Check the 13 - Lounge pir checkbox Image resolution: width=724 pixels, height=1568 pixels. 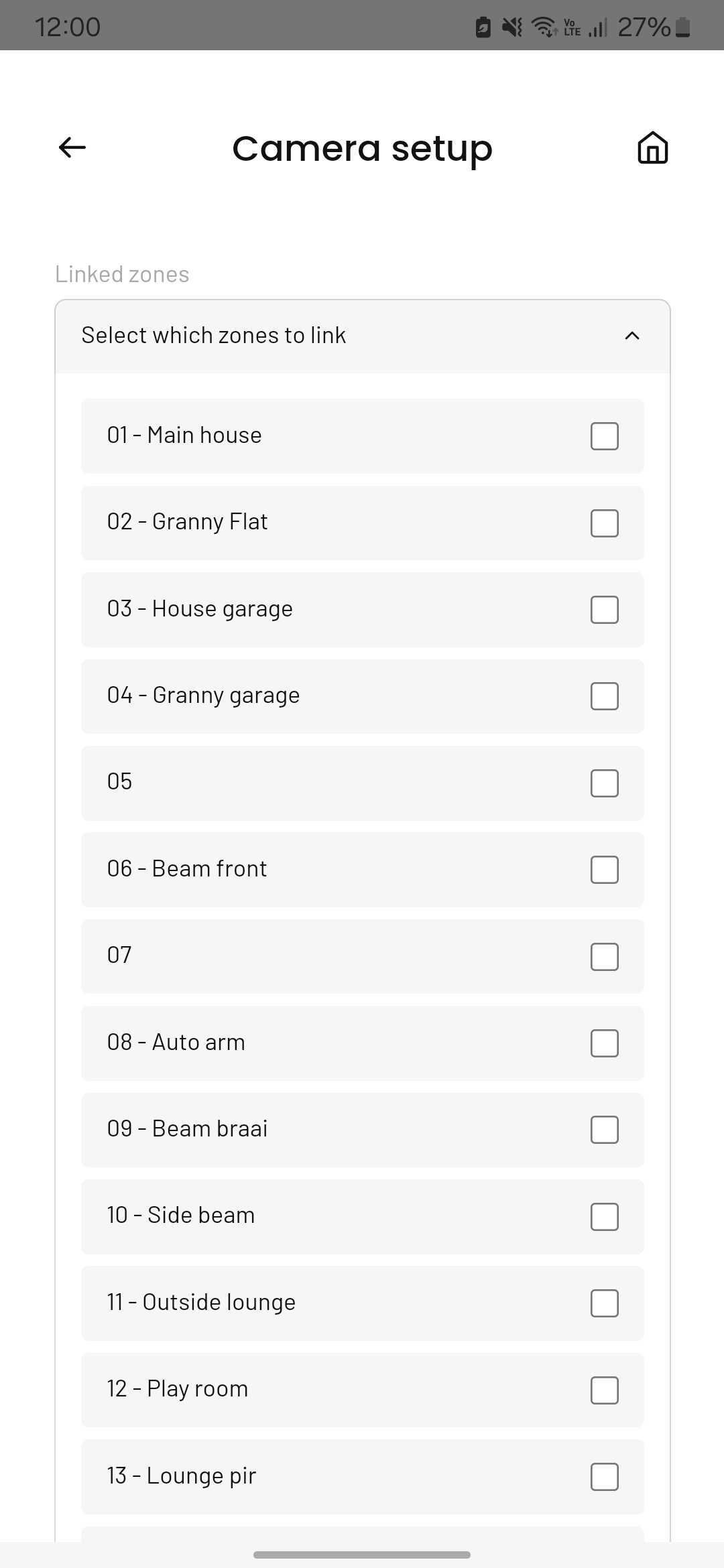(604, 1477)
